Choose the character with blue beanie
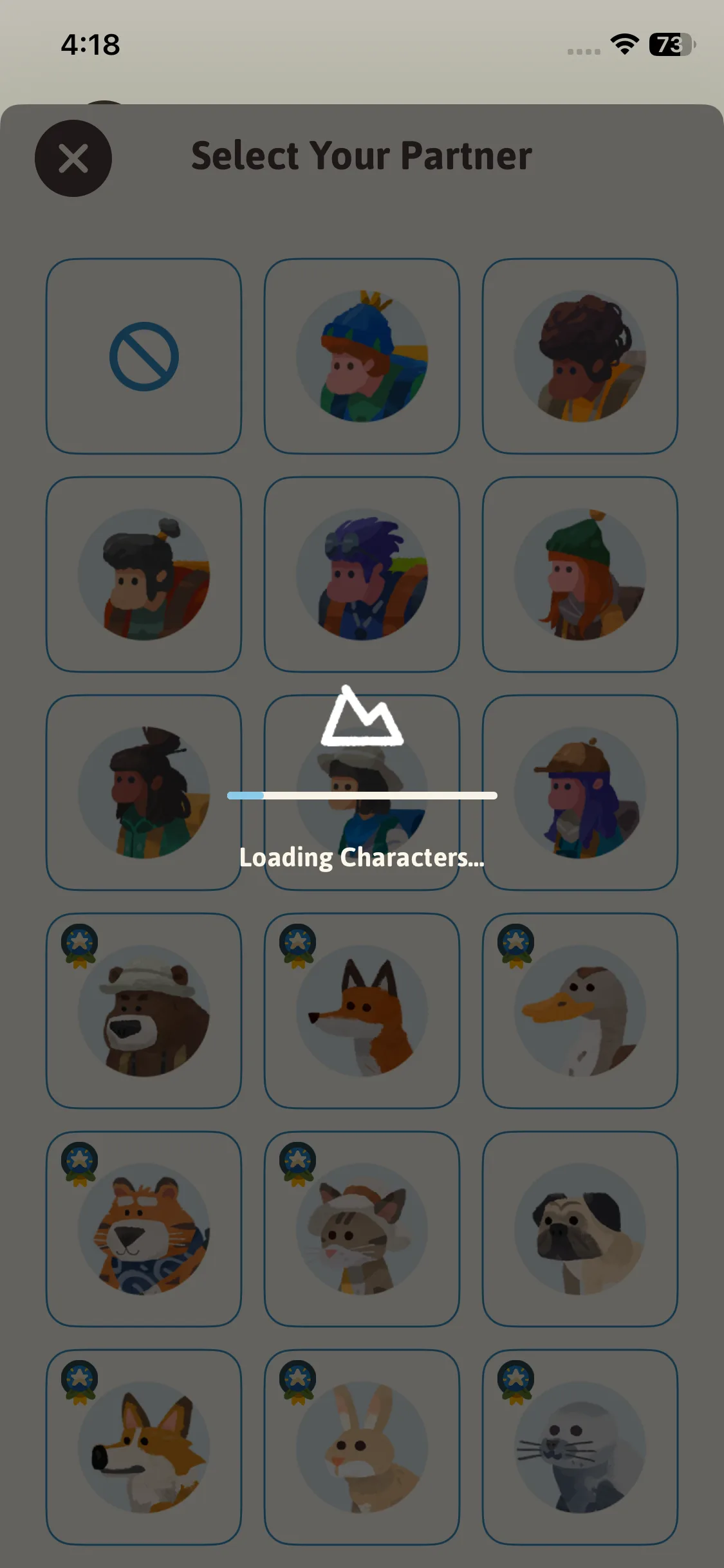724x1568 pixels. (362, 357)
